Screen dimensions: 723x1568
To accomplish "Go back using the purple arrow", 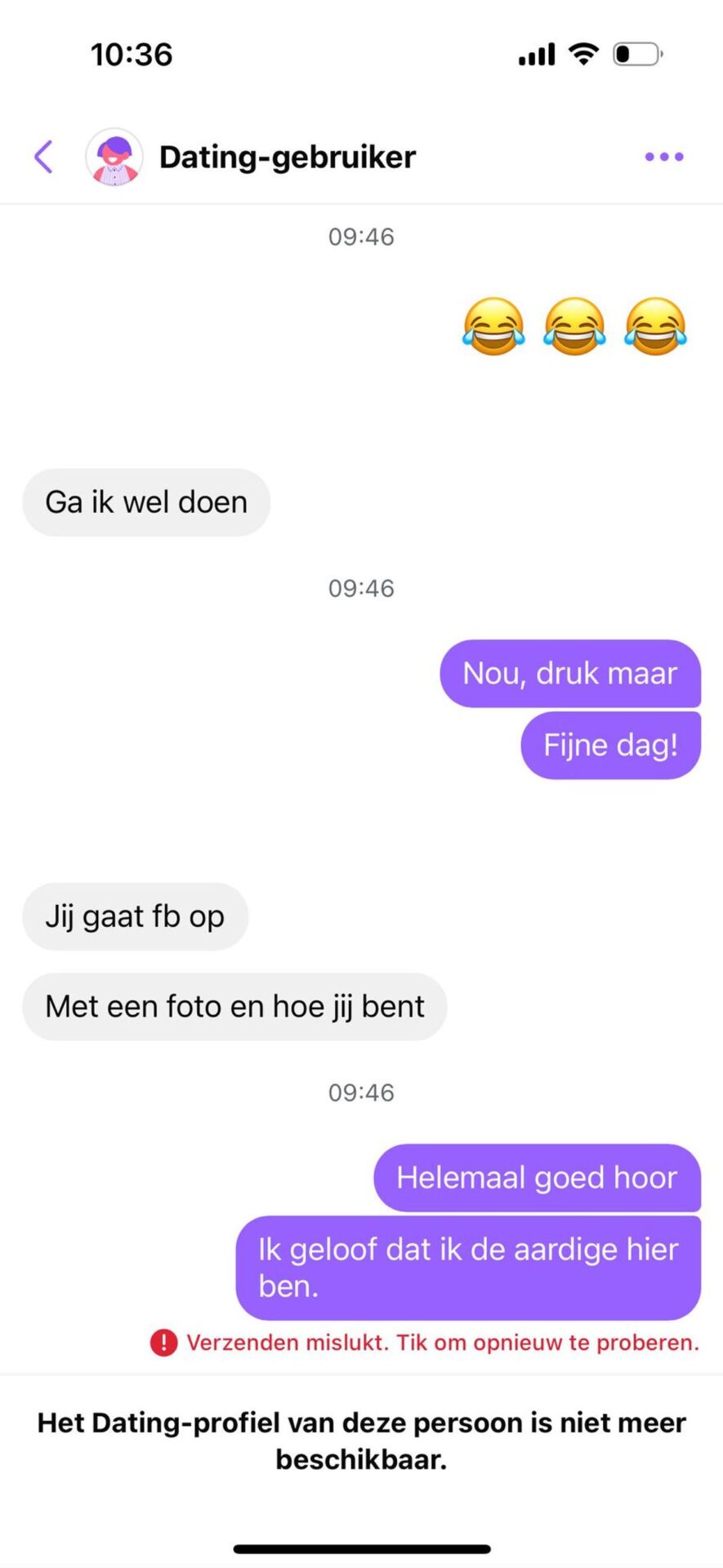I will 44,156.
